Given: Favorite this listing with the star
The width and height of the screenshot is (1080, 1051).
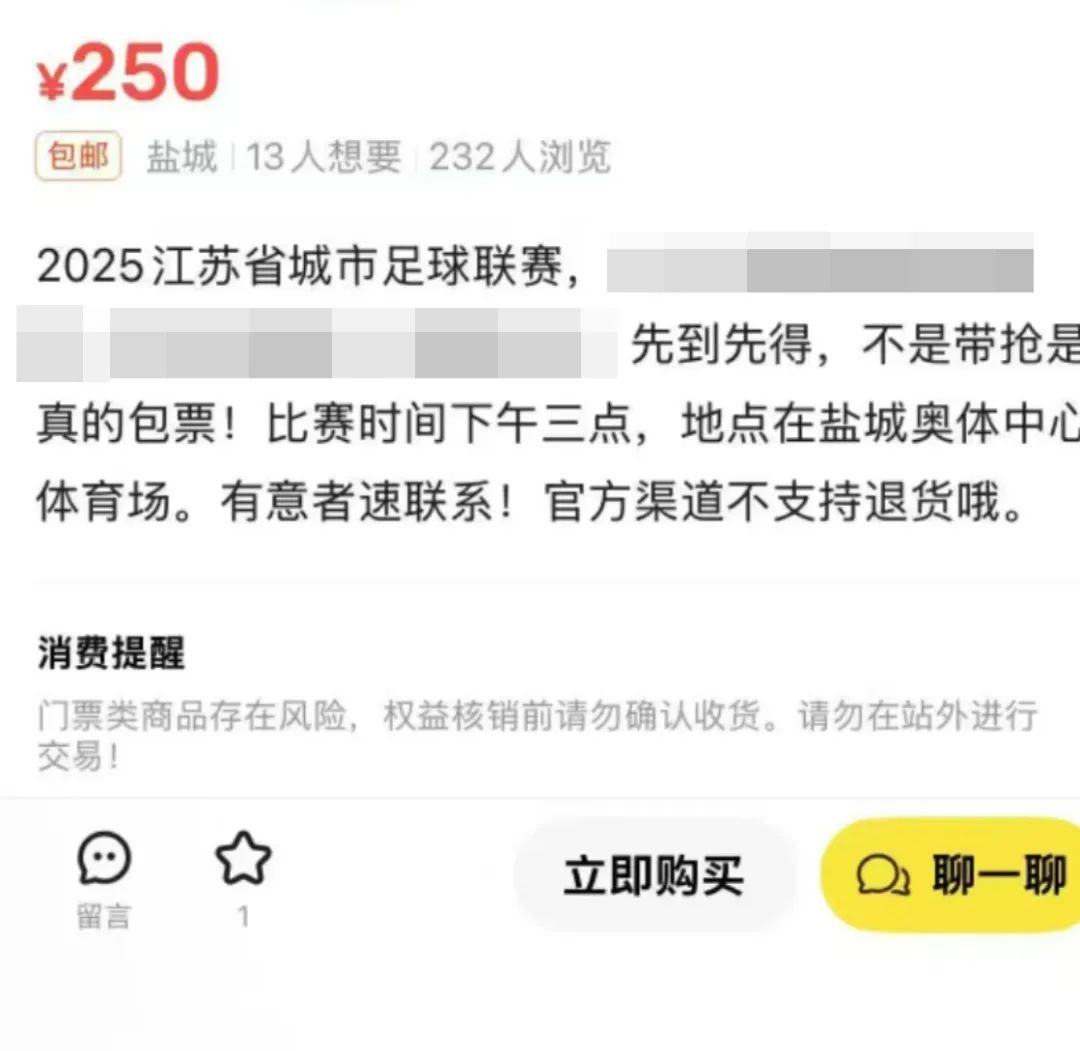Looking at the screenshot, I should click(243, 859).
